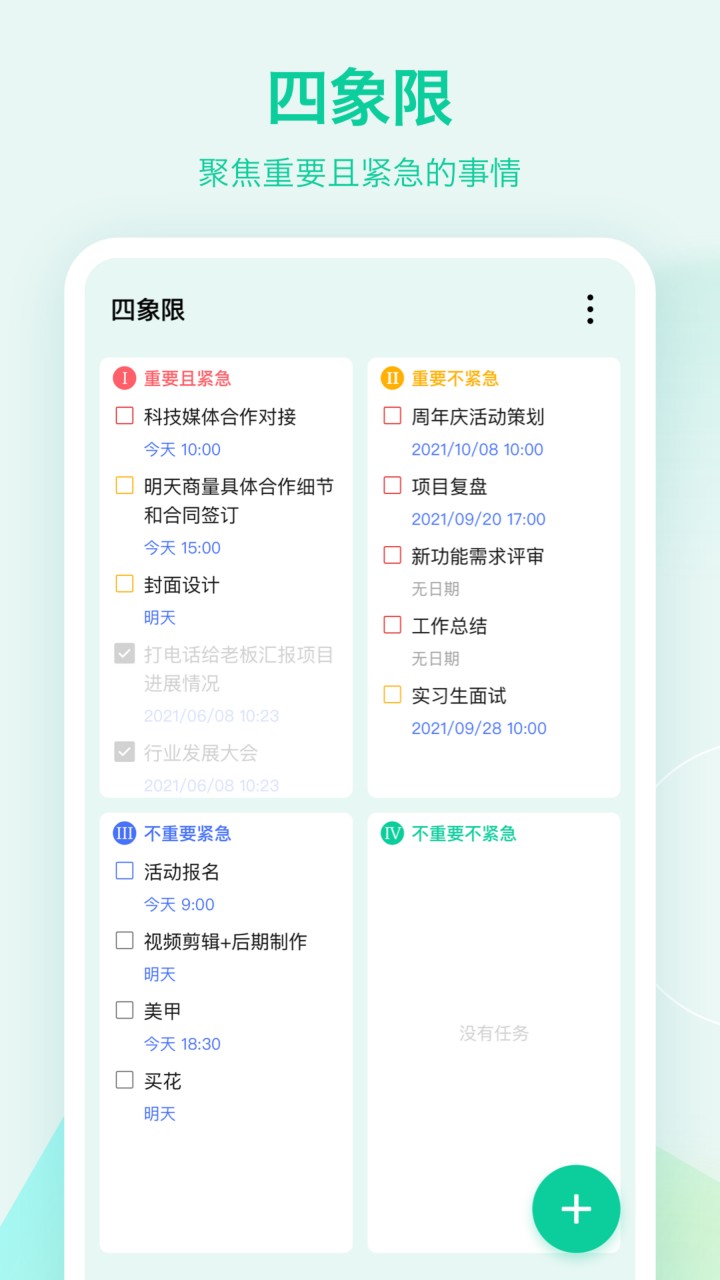The width and height of the screenshot is (720, 1280).
Task: Check off the 科技媒体合作对接 task
Action: [123, 416]
